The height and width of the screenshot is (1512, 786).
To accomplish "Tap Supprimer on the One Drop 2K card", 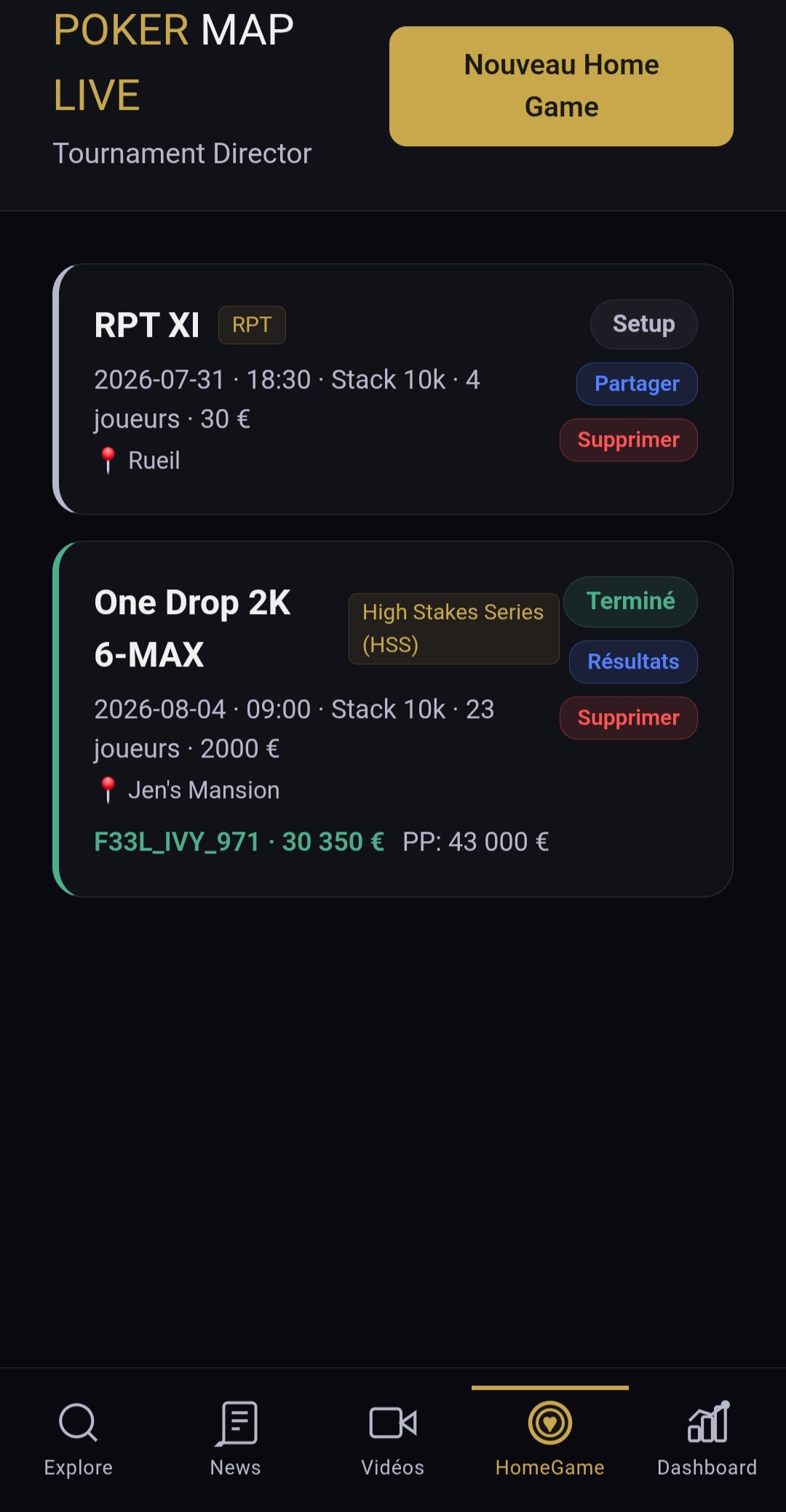I will pos(628,717).
